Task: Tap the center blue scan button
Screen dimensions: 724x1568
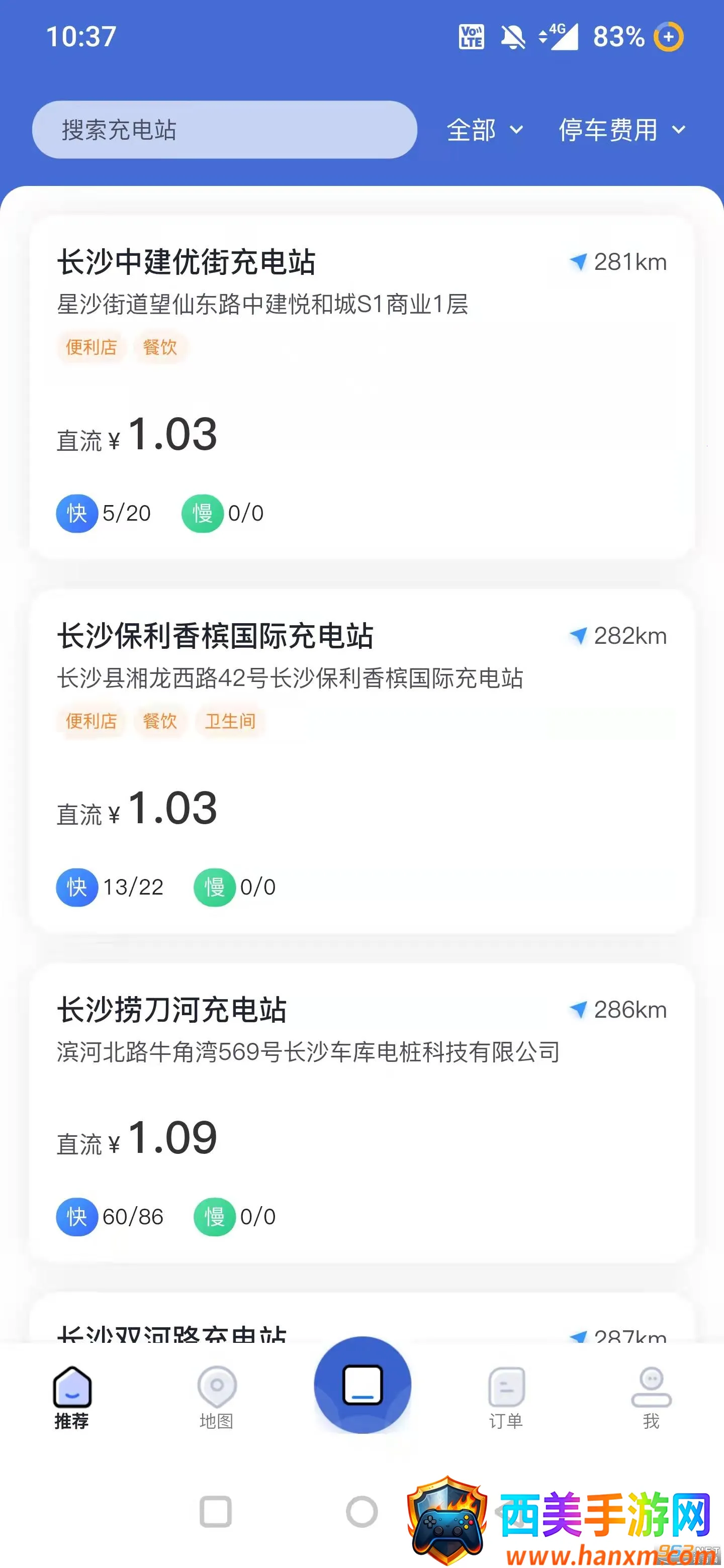Action: [x=363, y=1385]
